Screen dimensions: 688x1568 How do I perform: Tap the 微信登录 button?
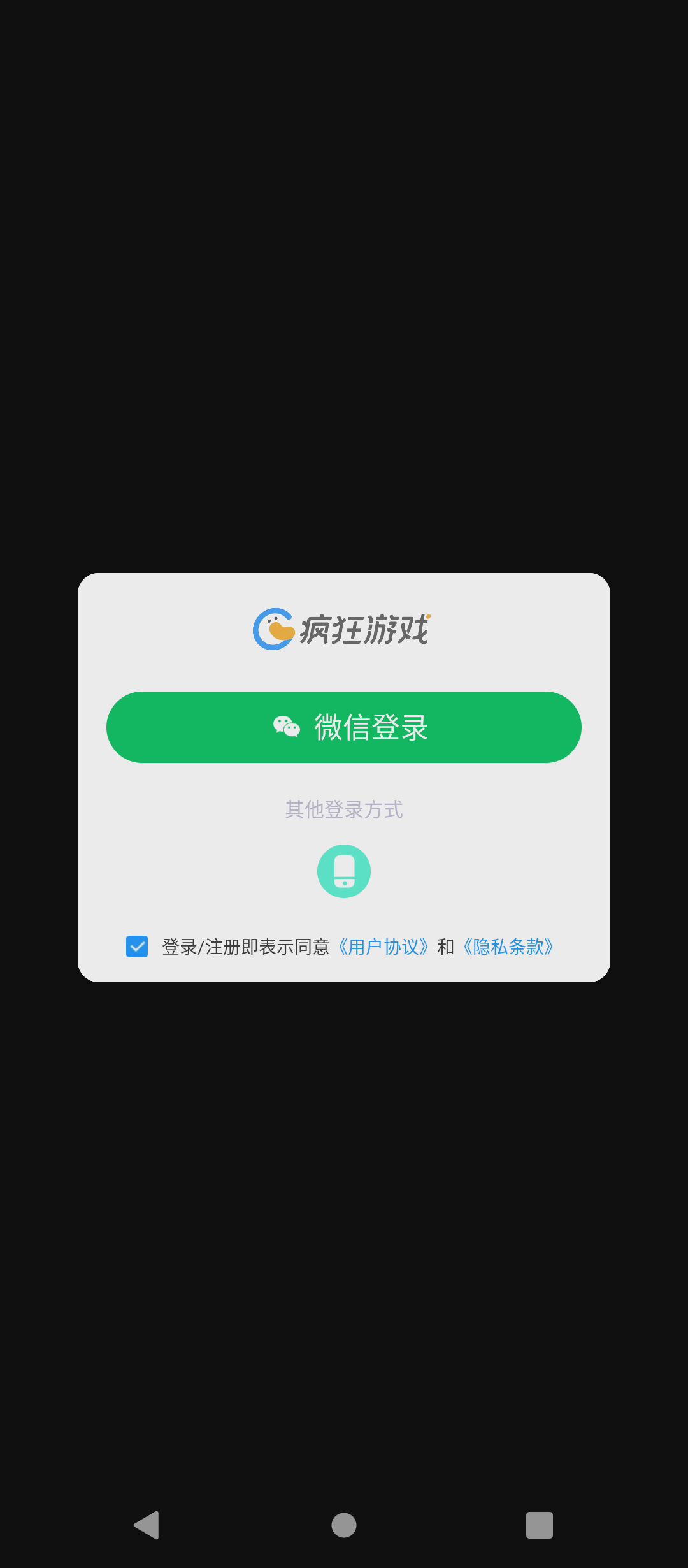[344, 727]
